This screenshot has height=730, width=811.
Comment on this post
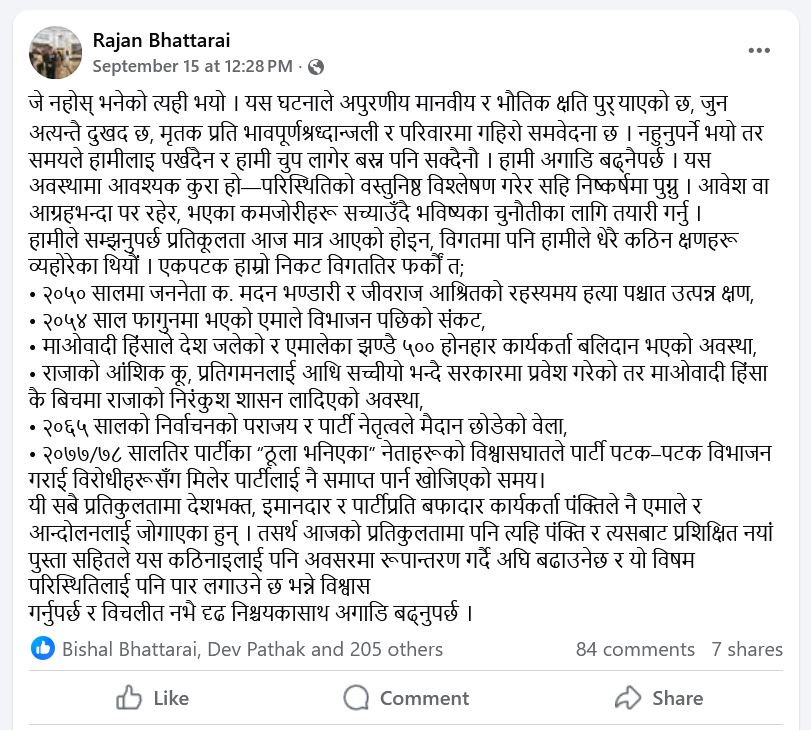coord(405,698)
